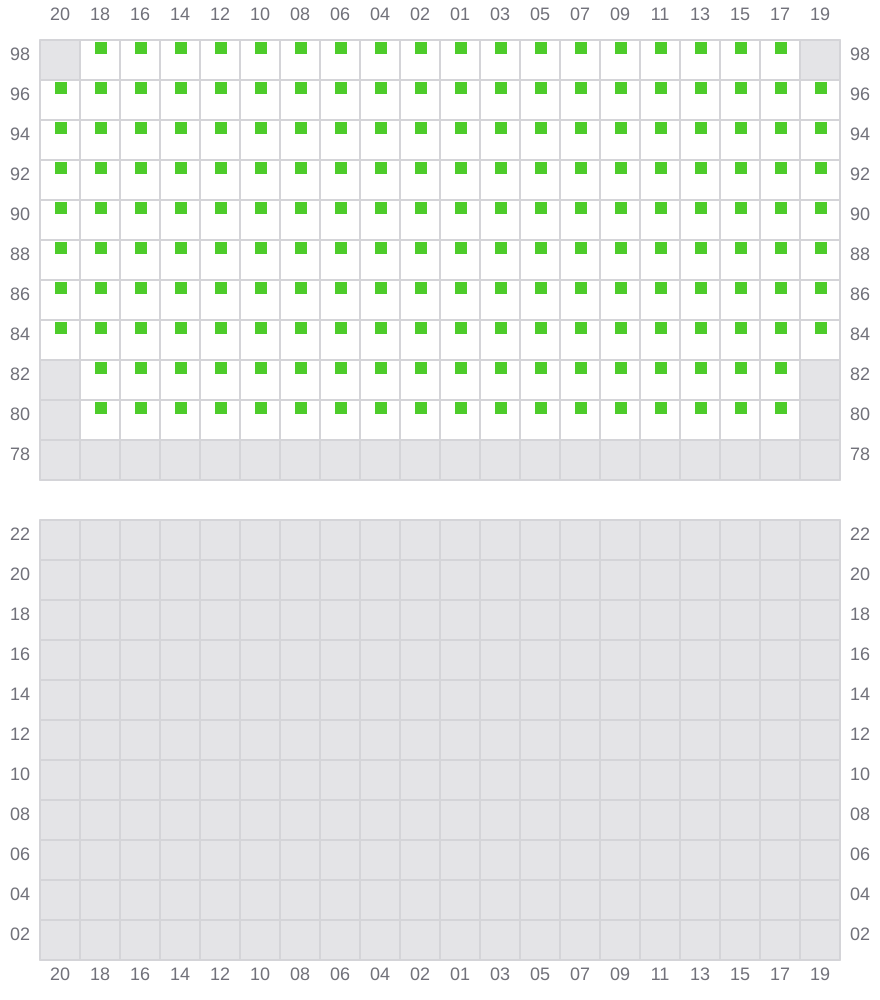Pick seat in row 96, column 09
This screenshot has height=1000, width=880.
pyautogui.click(x=621, y=88)
